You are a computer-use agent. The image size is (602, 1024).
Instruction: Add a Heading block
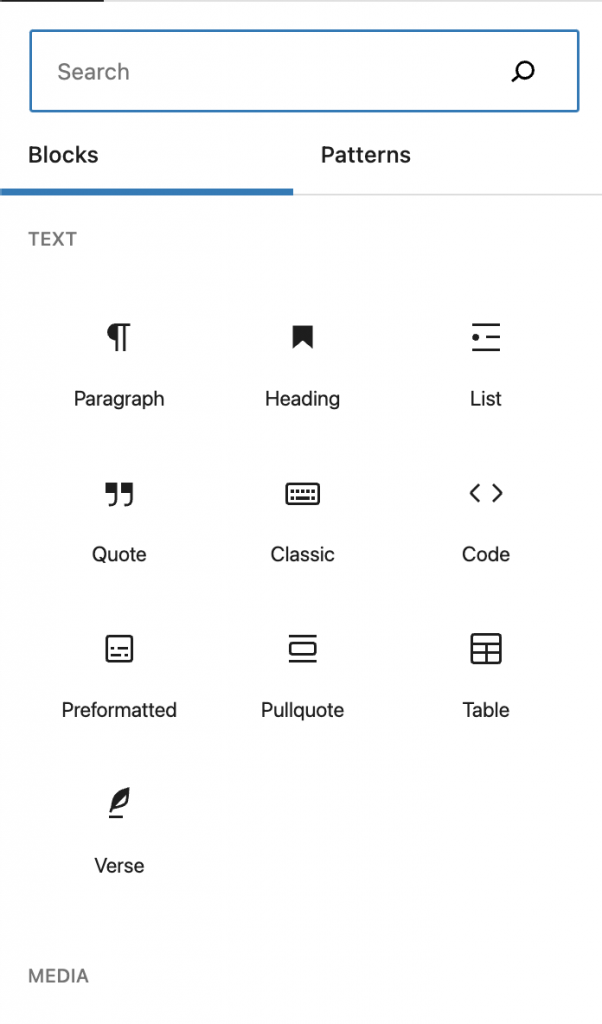[x=302, y=365]
